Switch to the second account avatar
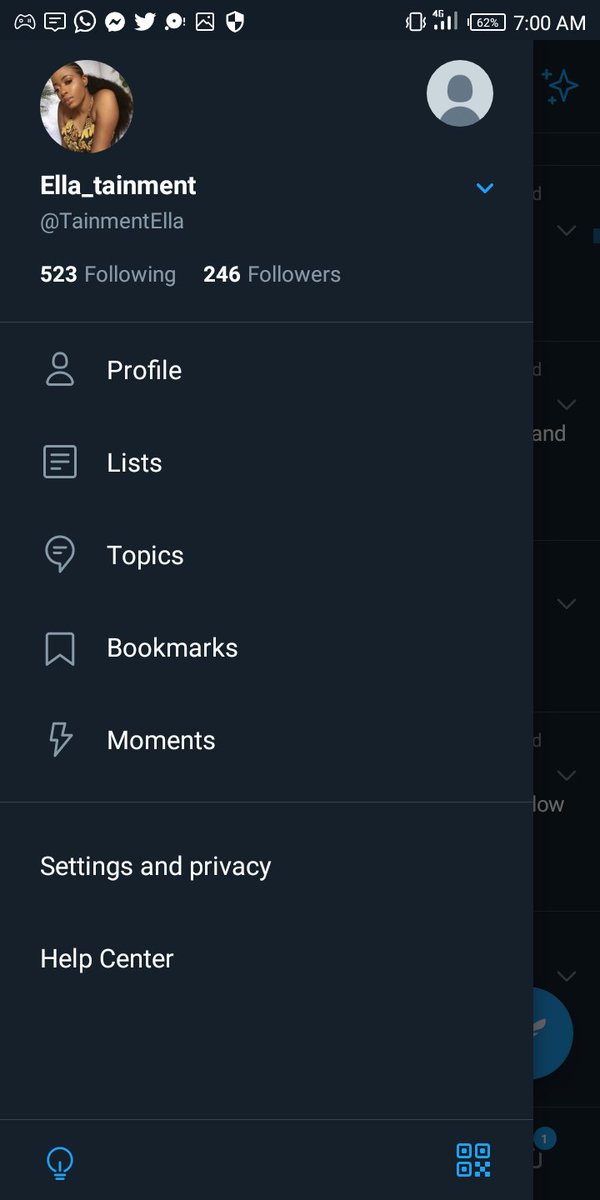600x1200 pixels. coord(460,93)
